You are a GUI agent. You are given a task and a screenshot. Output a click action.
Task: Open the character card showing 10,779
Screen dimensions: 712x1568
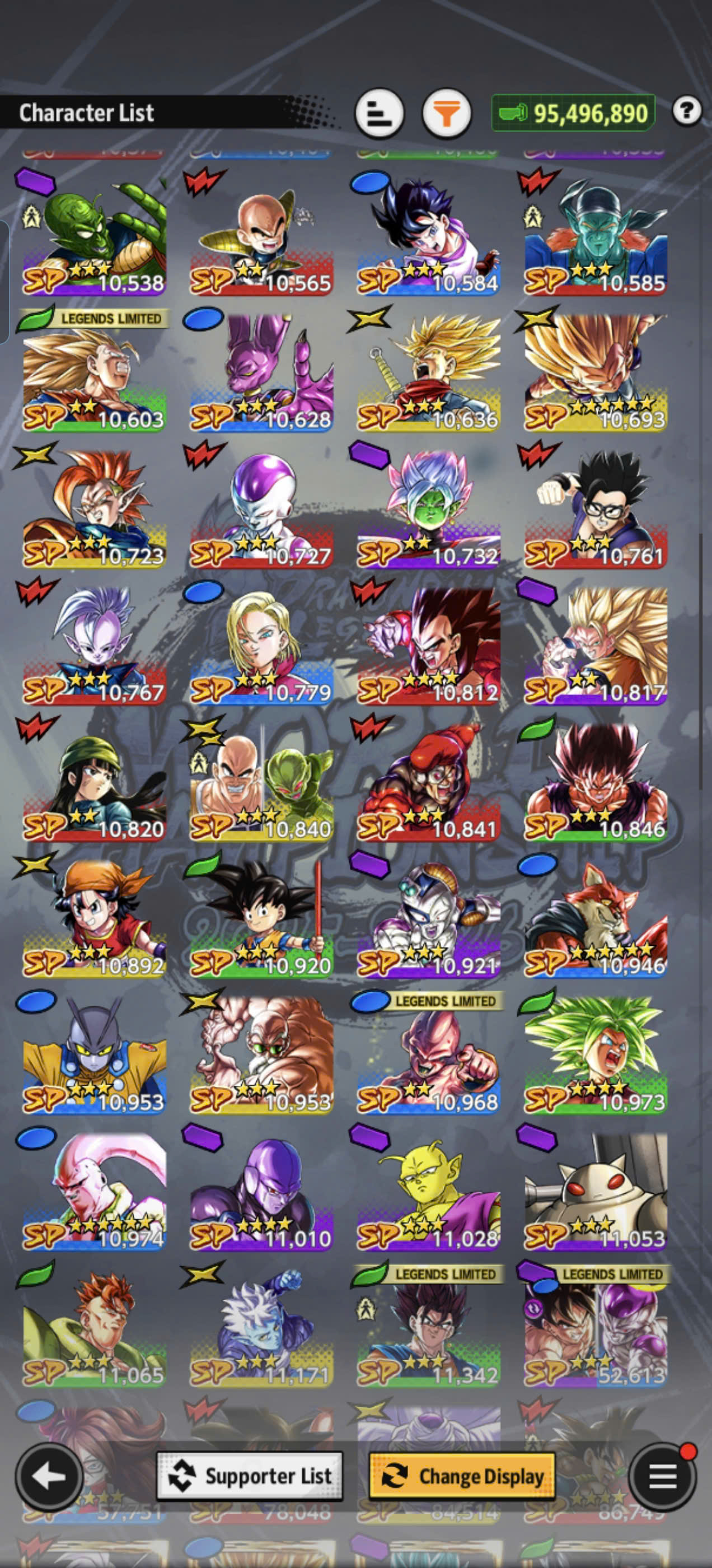click(x=261, y=644)
